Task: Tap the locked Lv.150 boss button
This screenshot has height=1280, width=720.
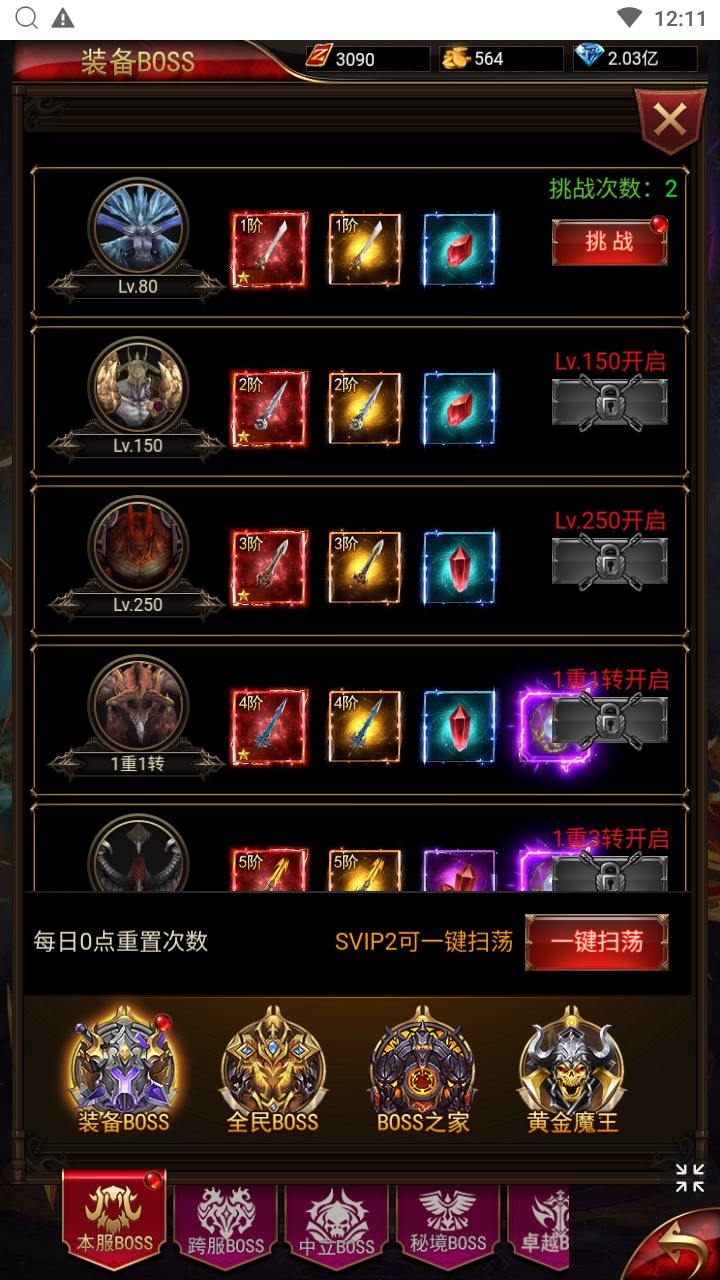Action: [x=609, y=402]
